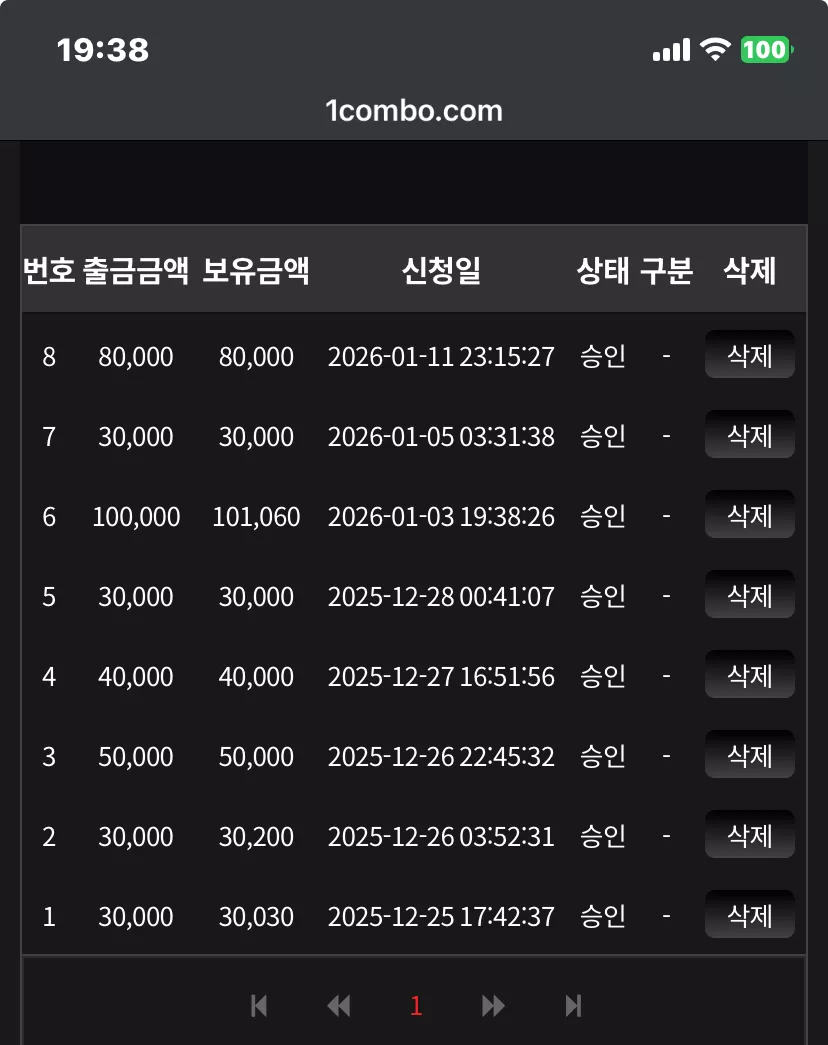The width and height of the screenshot is (828, 1045).
Task: Delete withdrawal record number 8
Action: [749, 355]
